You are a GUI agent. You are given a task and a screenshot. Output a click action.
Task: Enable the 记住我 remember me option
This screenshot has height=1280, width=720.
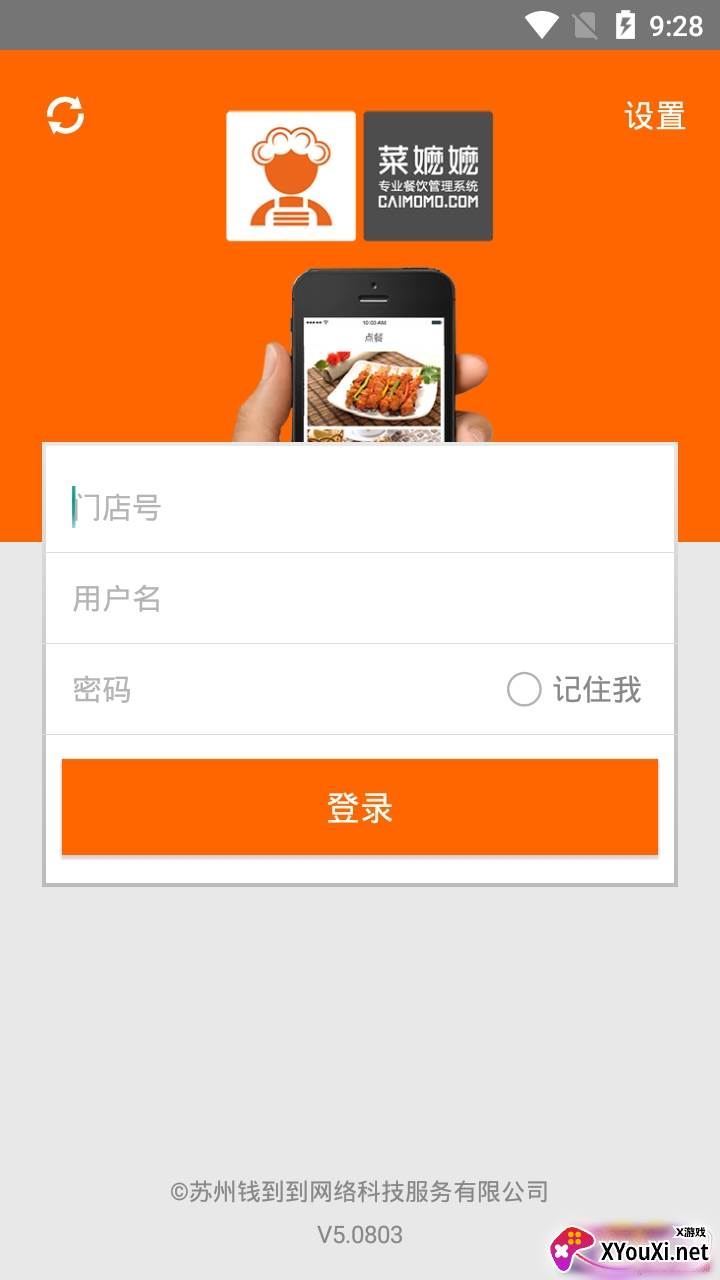524,689
